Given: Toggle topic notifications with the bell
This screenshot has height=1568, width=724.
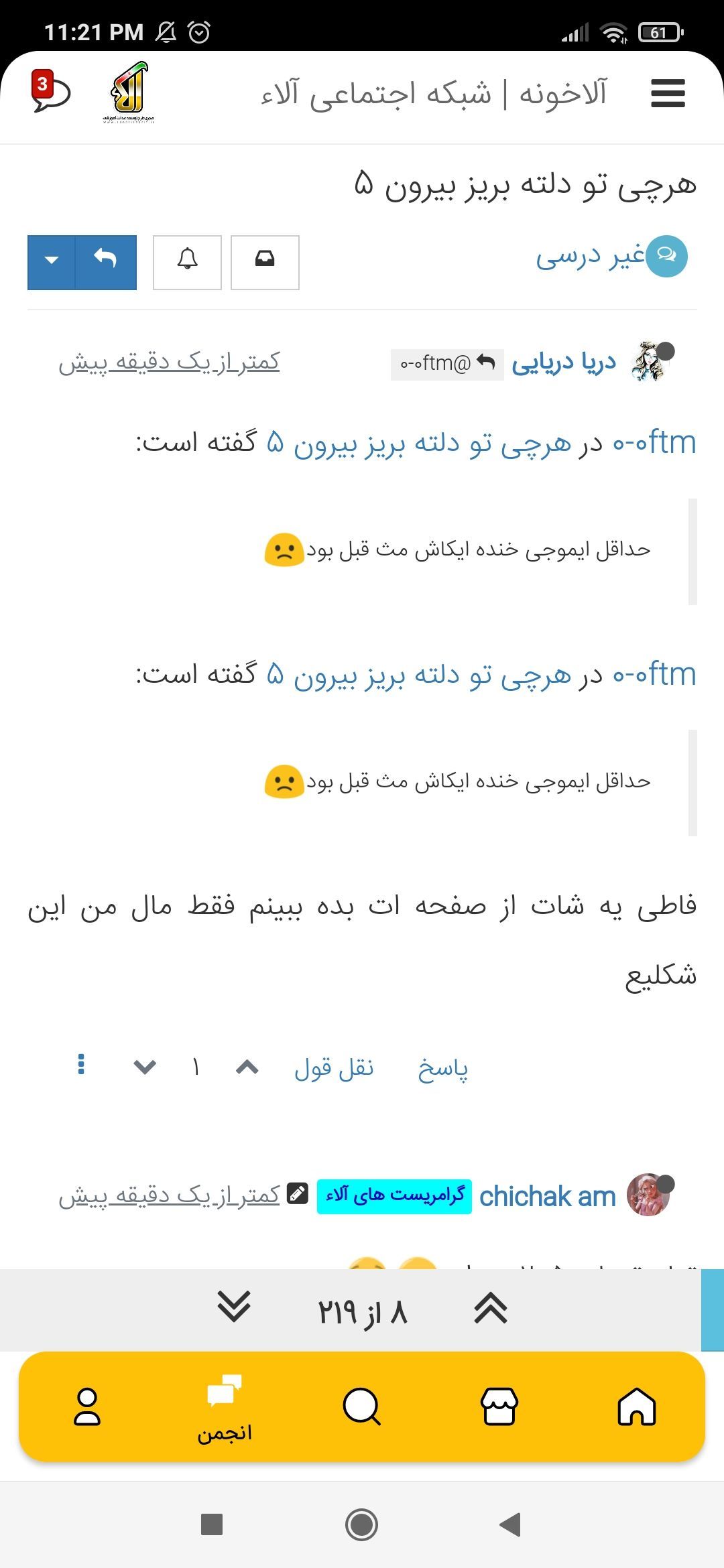Looking at the screenshot, I should click(187, 262).
